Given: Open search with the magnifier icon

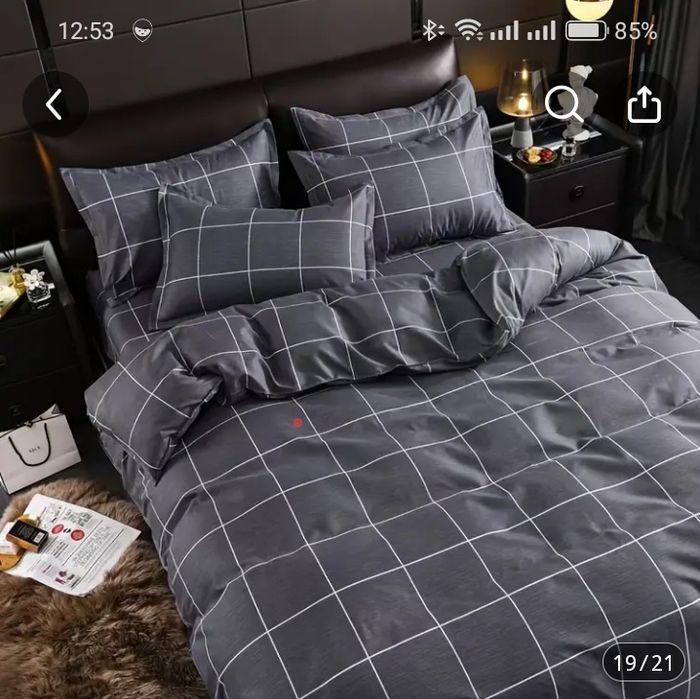Looking at the screenshot, I should point(564,104).
